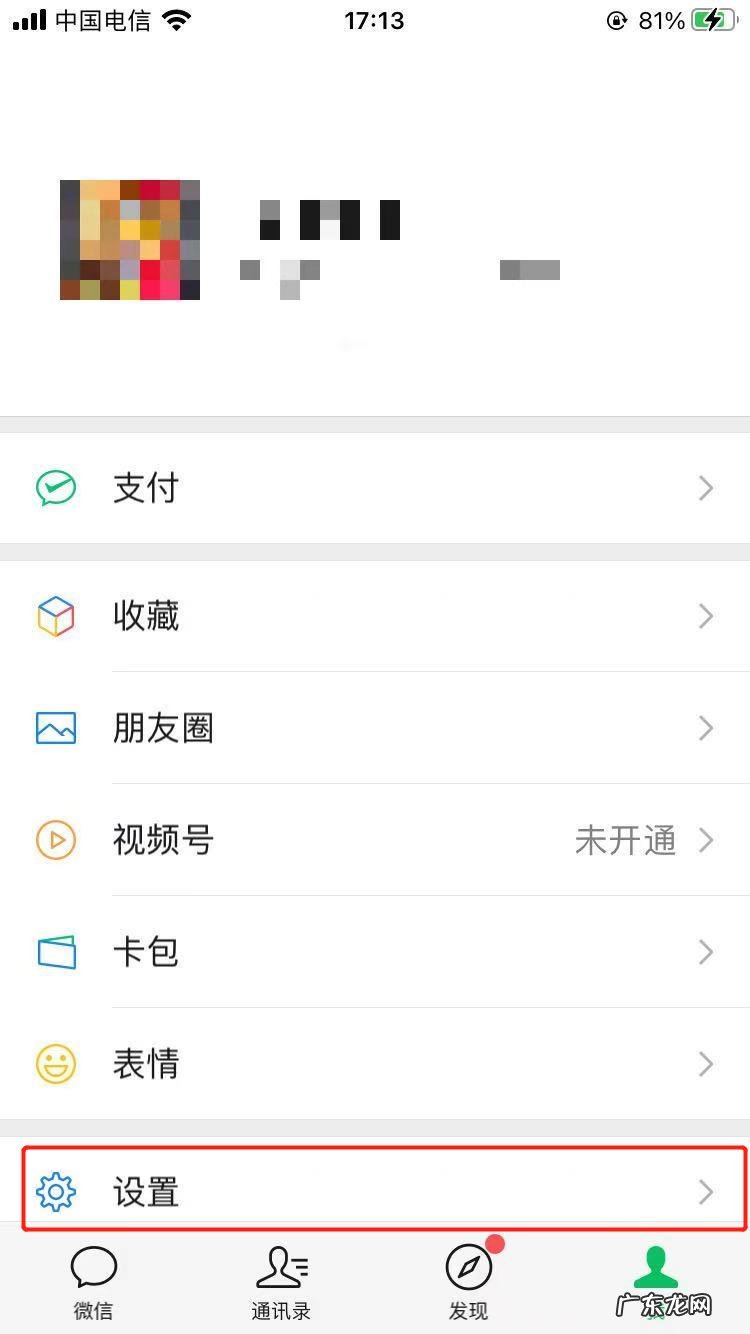
Task: Switch to the 发现 tab
Action: coord(468,1285)
